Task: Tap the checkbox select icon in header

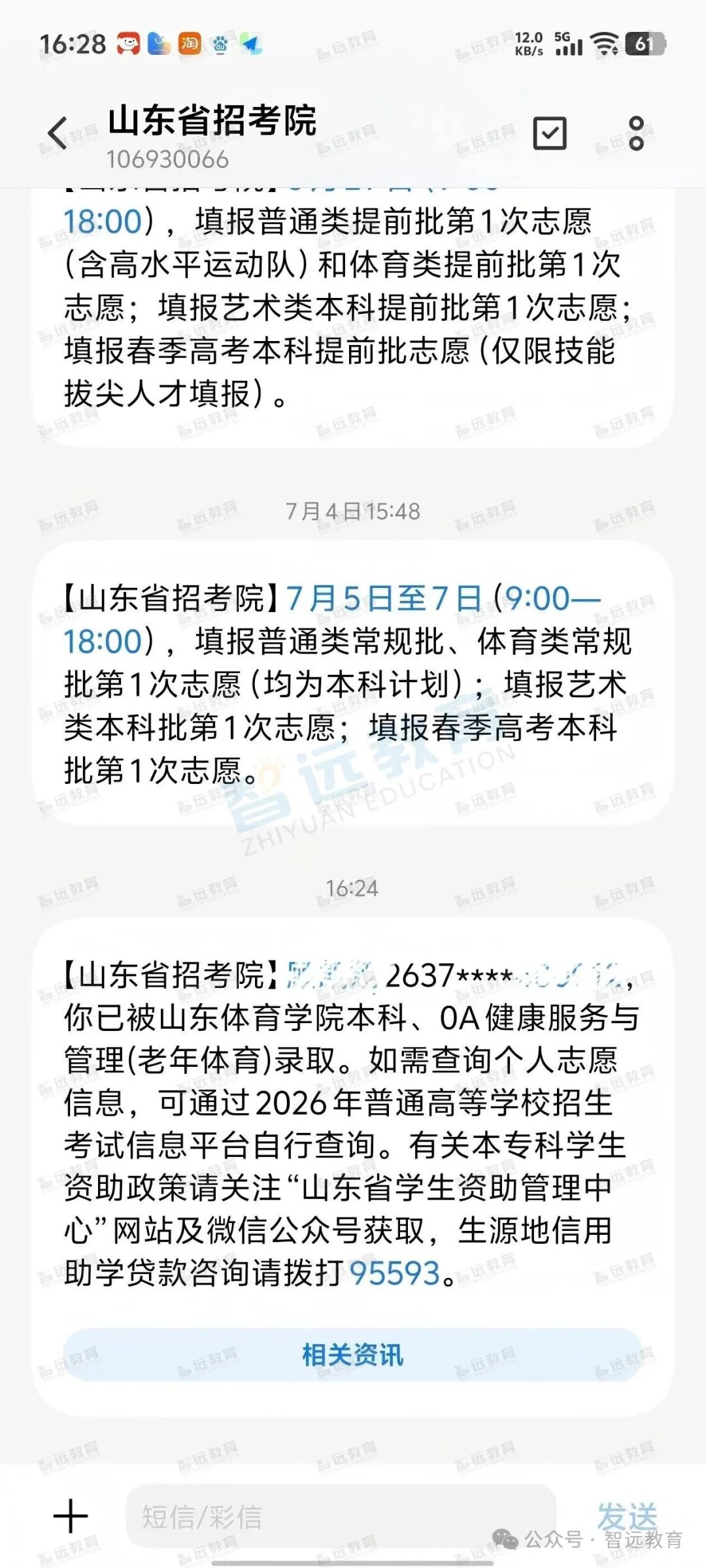Action: click(550, 133)
